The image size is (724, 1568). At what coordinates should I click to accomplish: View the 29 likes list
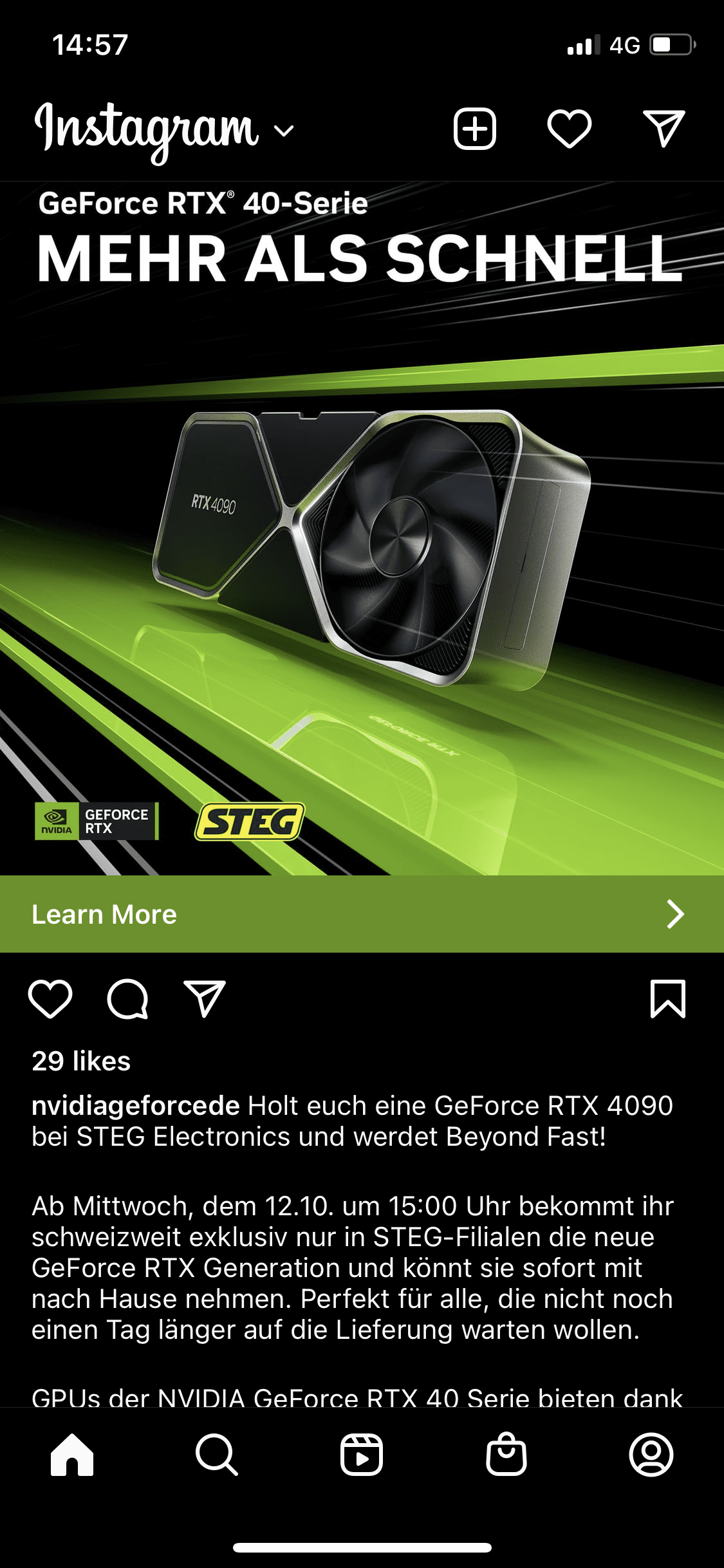click(x=81, y=1061)
